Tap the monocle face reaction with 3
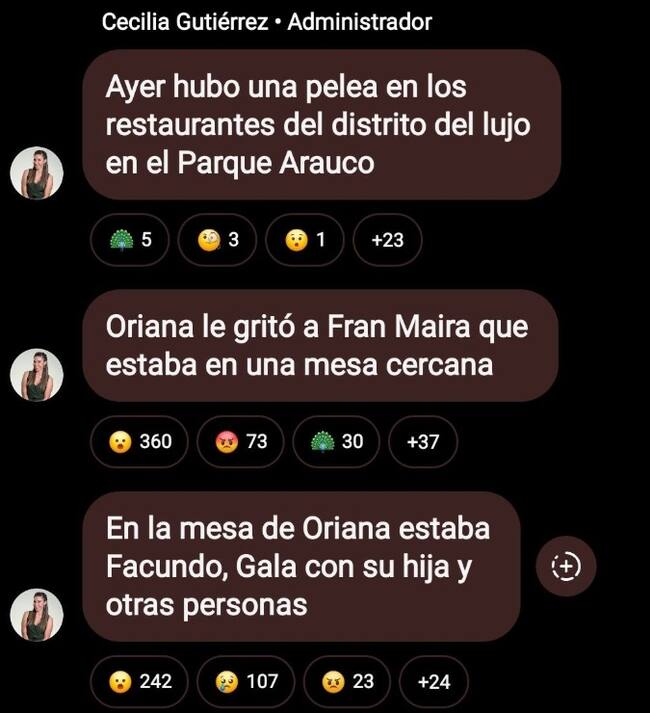This screenshot has height=713, width=650. 218,239
